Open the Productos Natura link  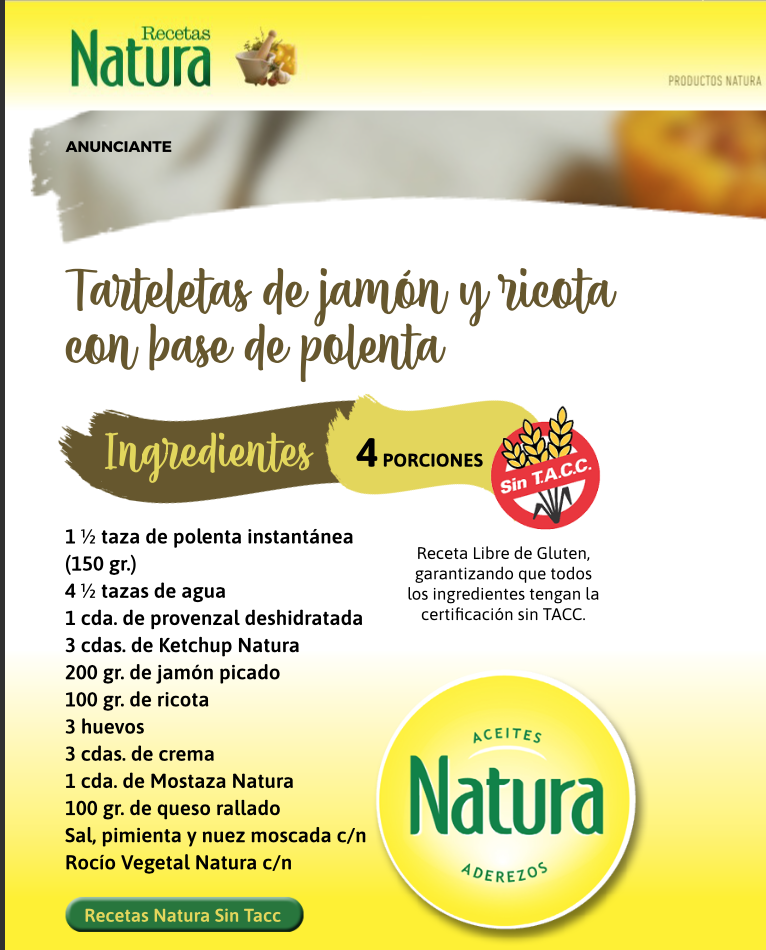click(x=714, y=81)
